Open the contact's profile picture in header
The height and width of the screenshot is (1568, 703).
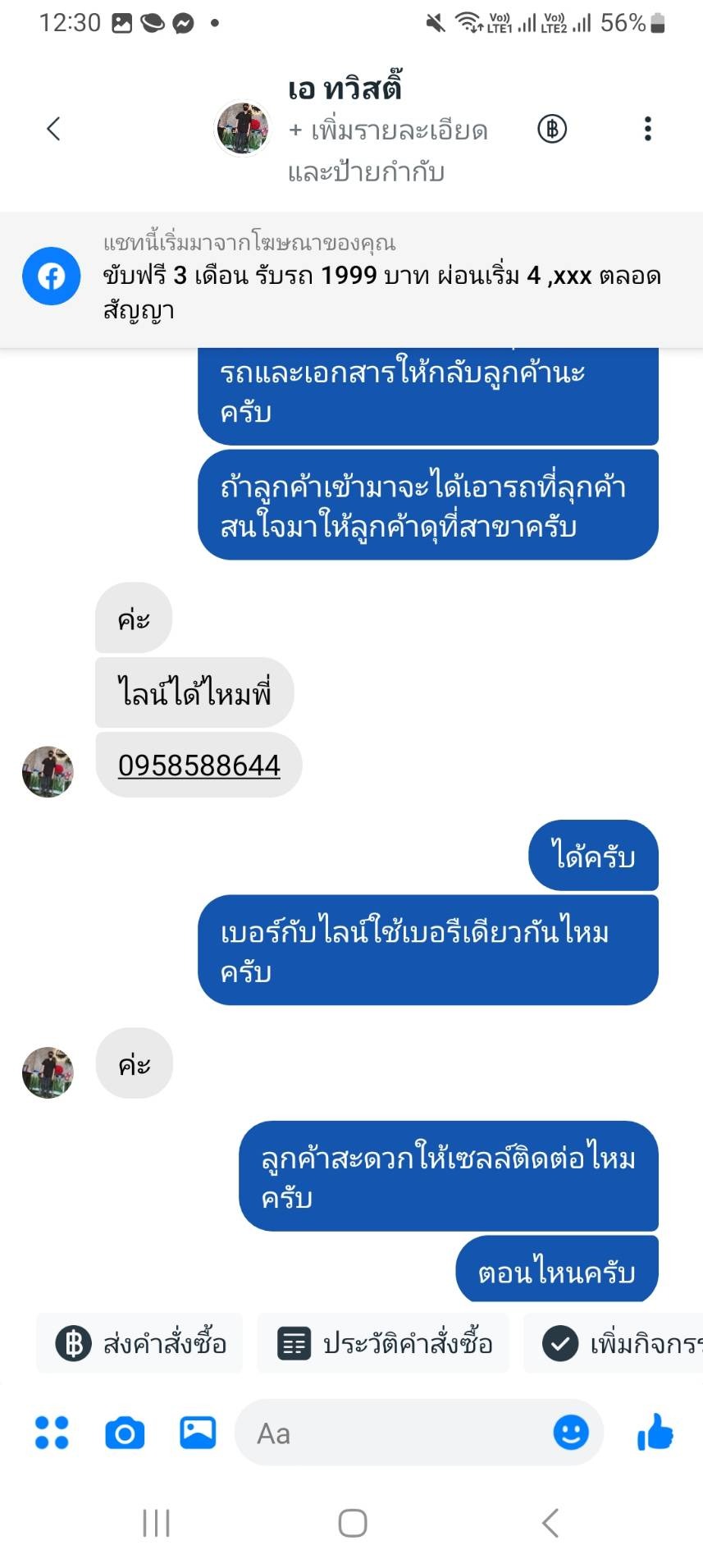click(x=242, y=129)
